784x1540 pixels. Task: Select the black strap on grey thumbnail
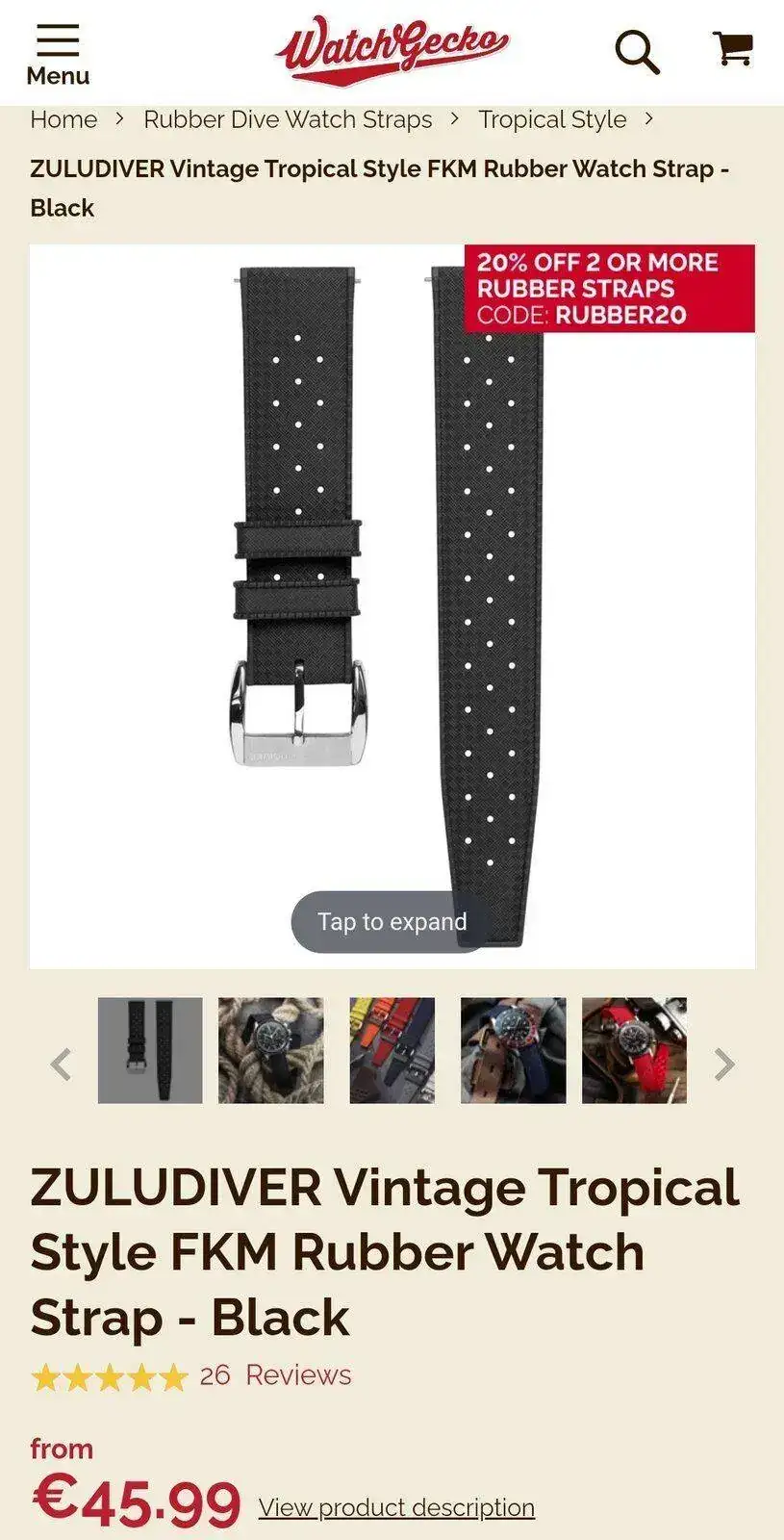tap(150, 1050)
